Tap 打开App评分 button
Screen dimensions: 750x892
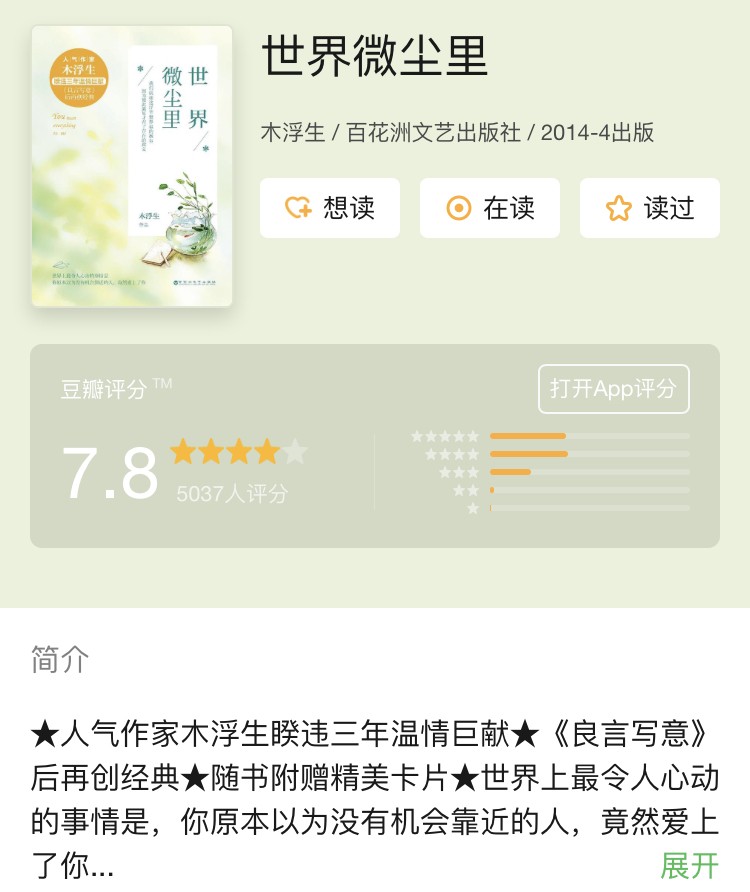tap(613, 389)
